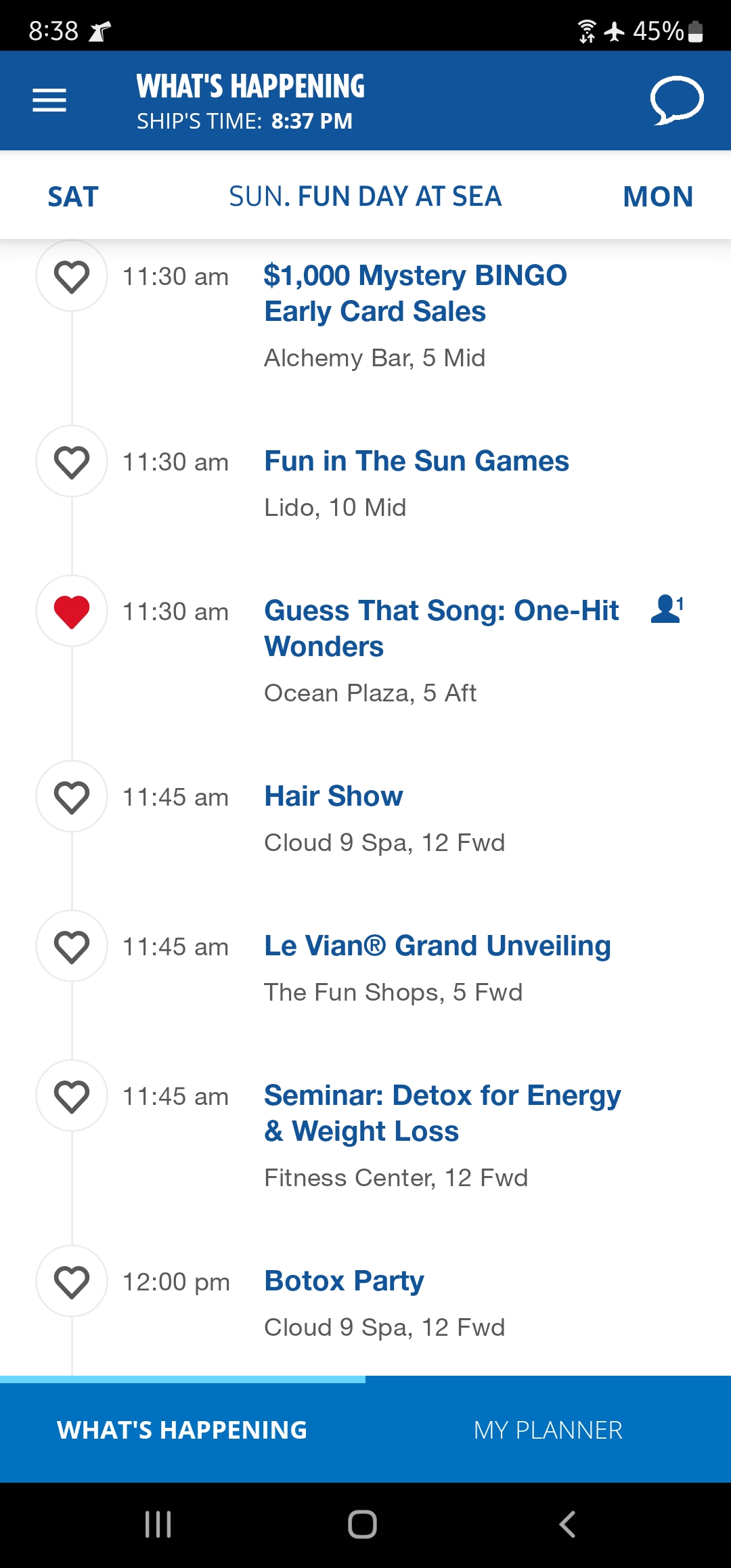Viewport: 731px width, 1568px height.
Task: Open the chat bubble icon
Action: (x=677, y=101)
